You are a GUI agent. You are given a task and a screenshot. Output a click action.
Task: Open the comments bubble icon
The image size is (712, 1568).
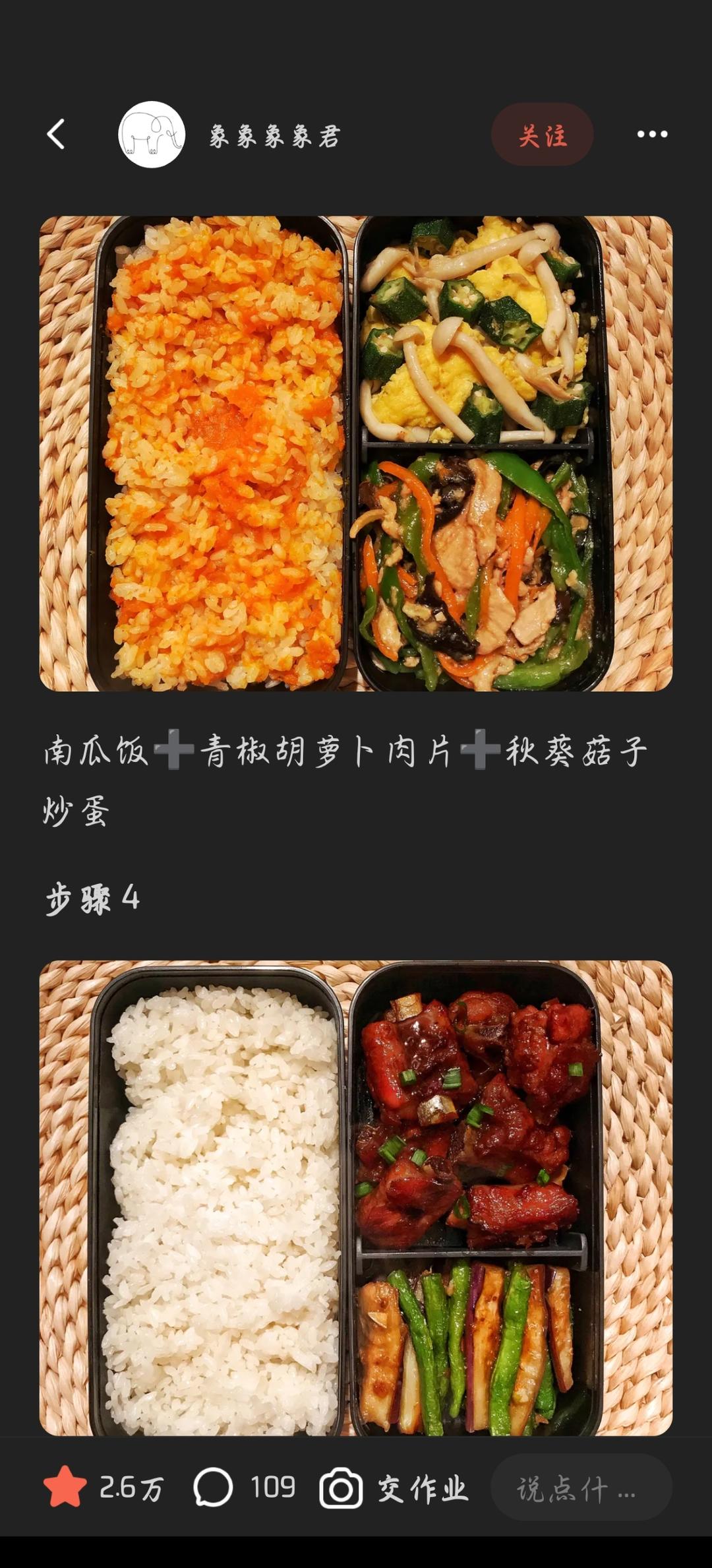[x=213, y=1488]
